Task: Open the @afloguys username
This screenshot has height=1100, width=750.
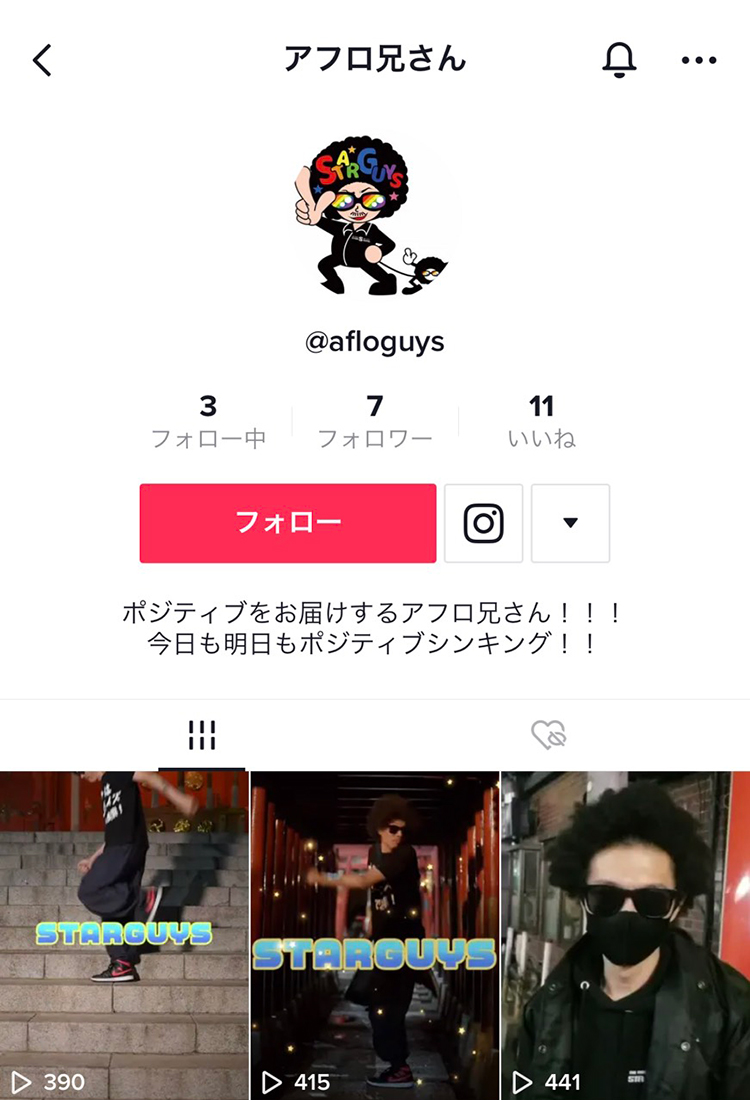Action: 375,341
